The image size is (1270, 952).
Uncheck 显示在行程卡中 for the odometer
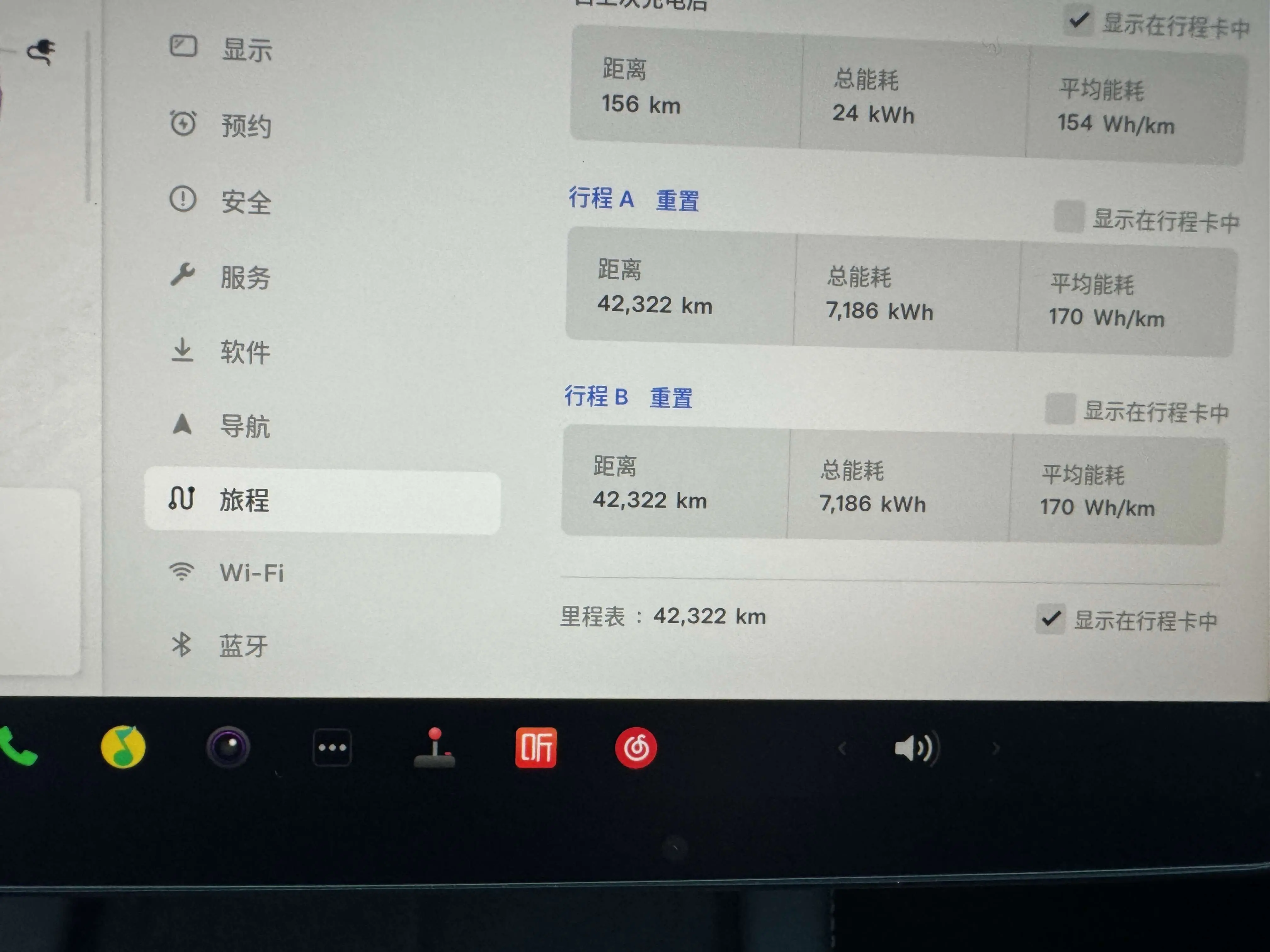pyautogui.click(x=1050, y=619)
